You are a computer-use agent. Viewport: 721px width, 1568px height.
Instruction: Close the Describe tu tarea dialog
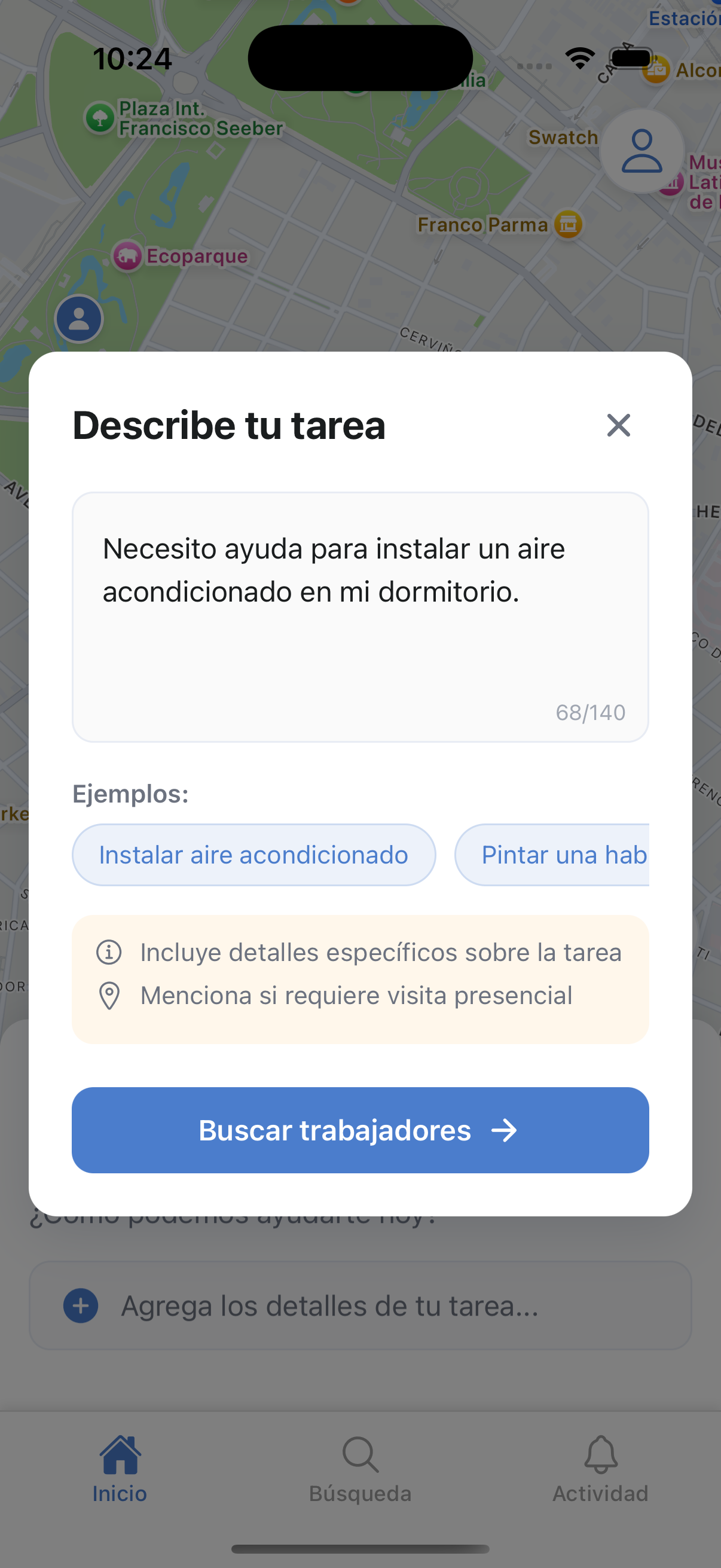[x=618, y=425]
